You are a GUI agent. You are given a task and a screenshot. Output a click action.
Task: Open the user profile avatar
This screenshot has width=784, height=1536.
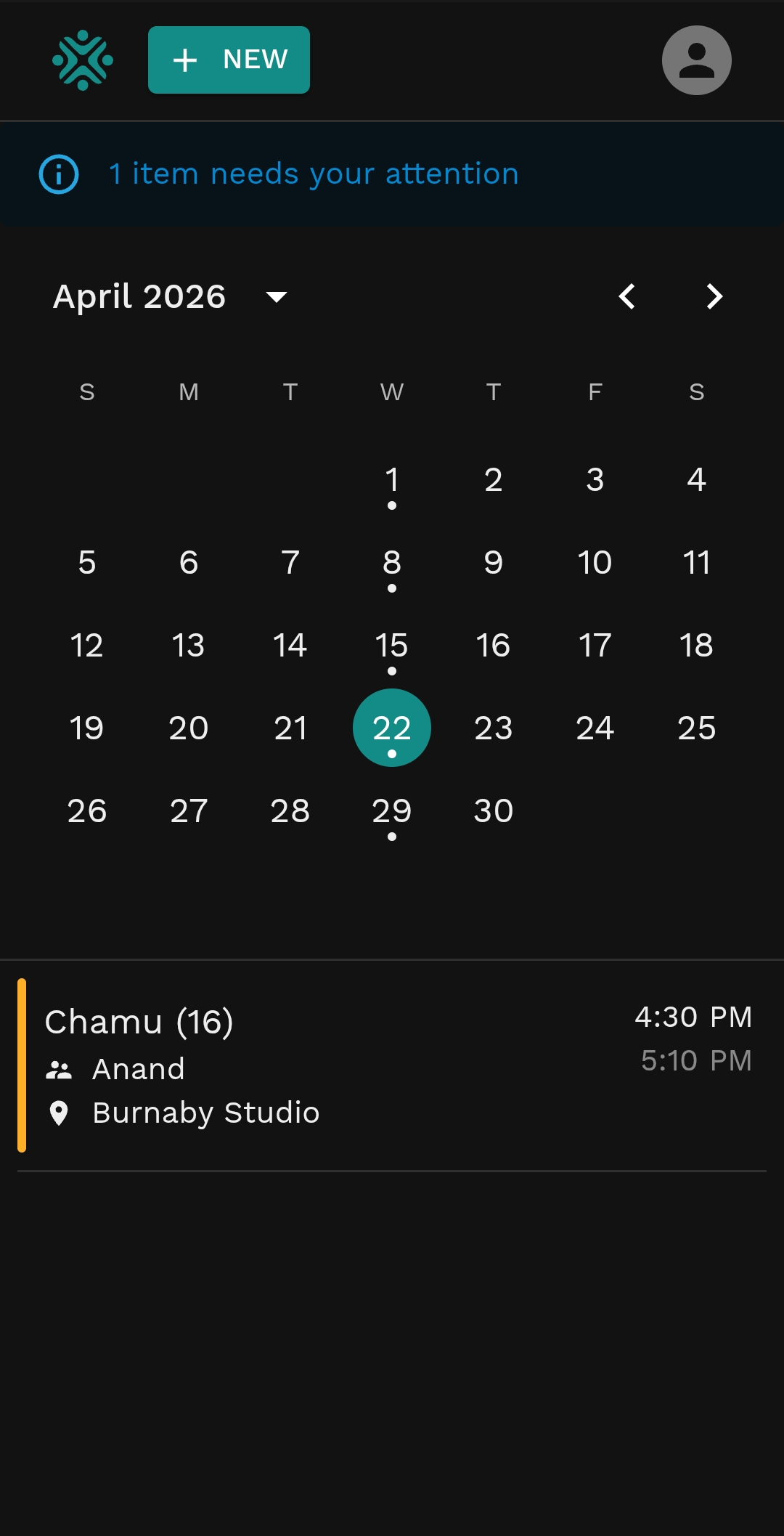click(x=696, y=60)
